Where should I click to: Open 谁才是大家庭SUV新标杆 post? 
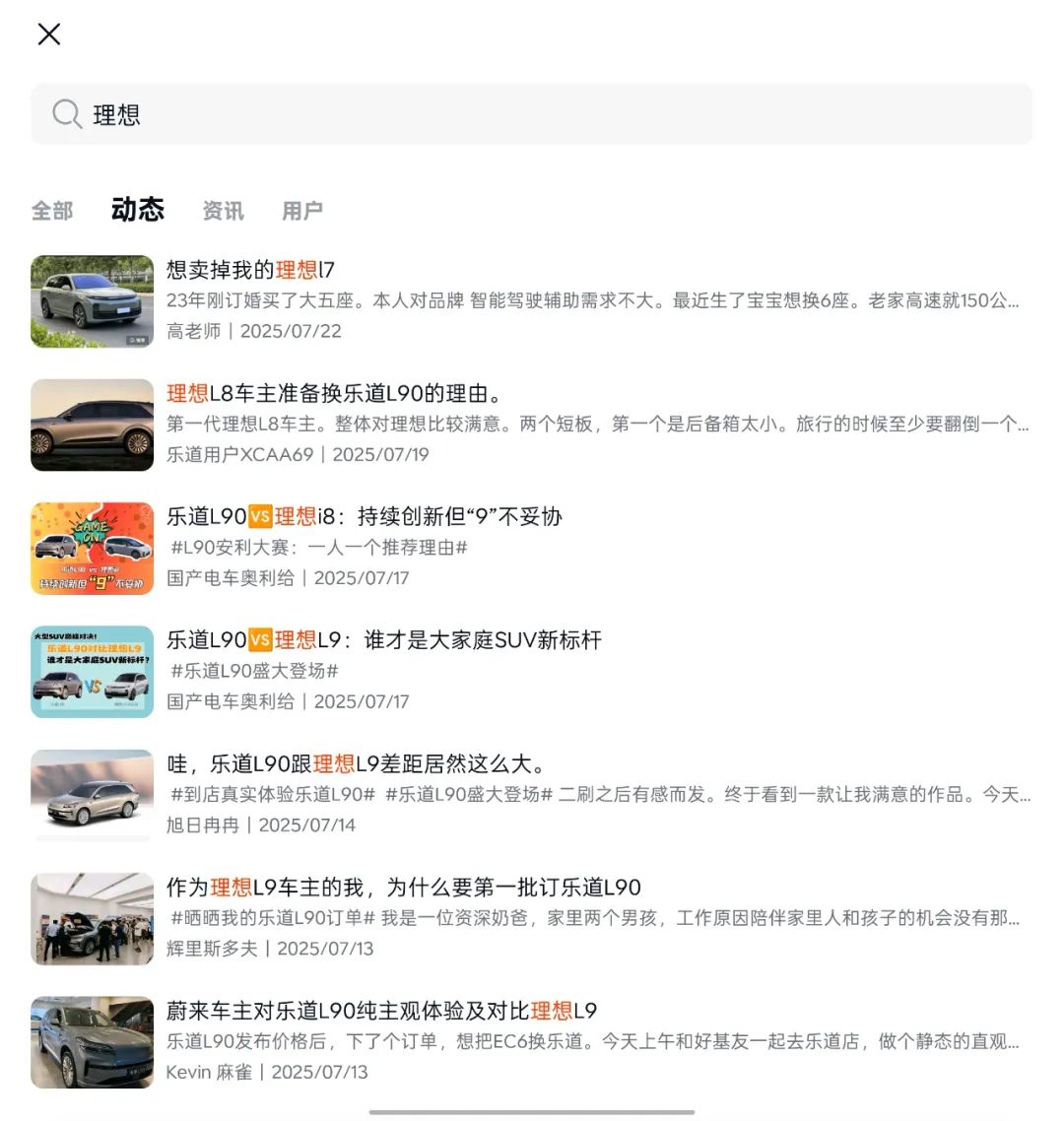click(384, 640)
